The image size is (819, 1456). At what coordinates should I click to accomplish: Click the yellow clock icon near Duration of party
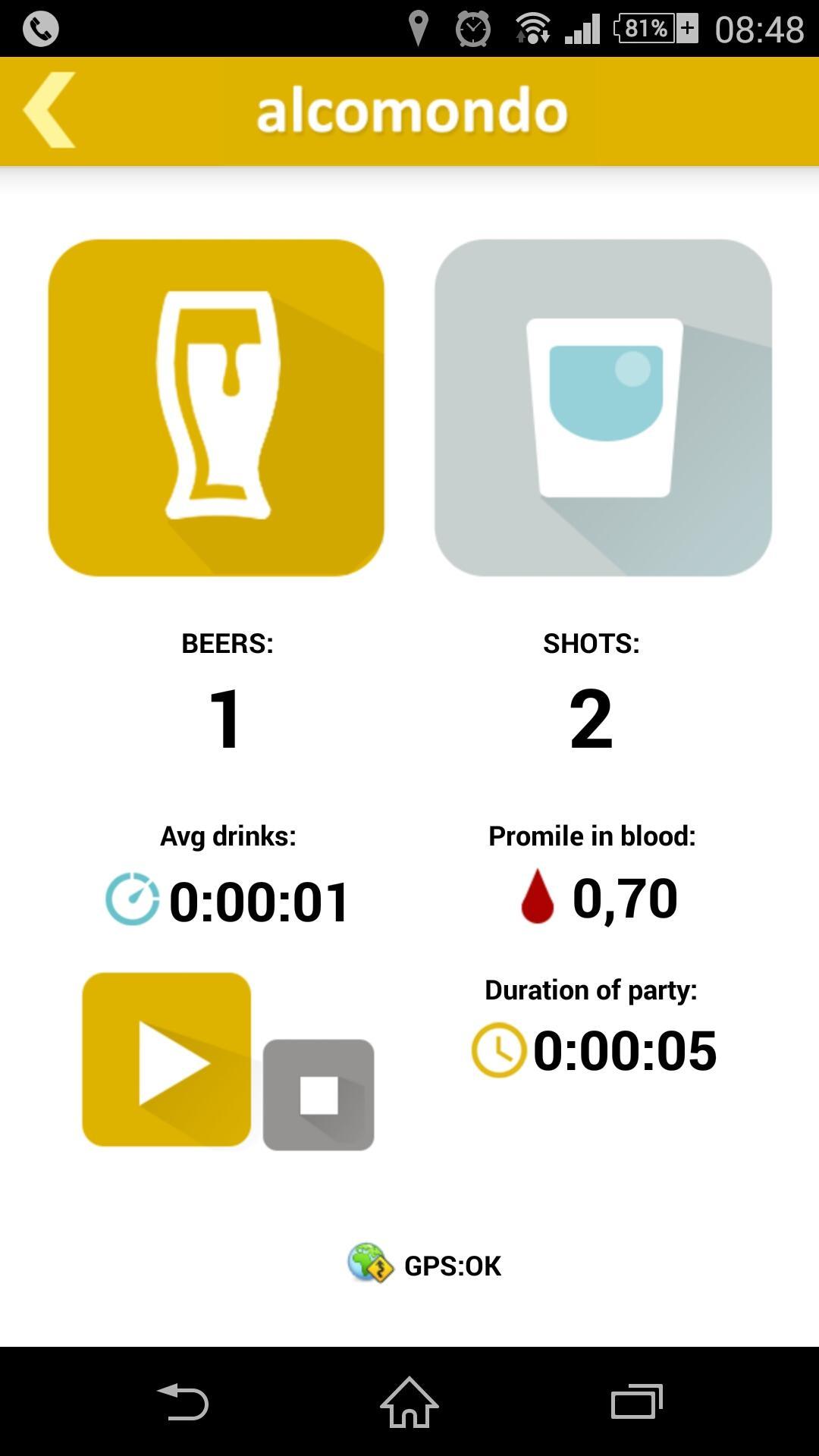(501, 1051)
